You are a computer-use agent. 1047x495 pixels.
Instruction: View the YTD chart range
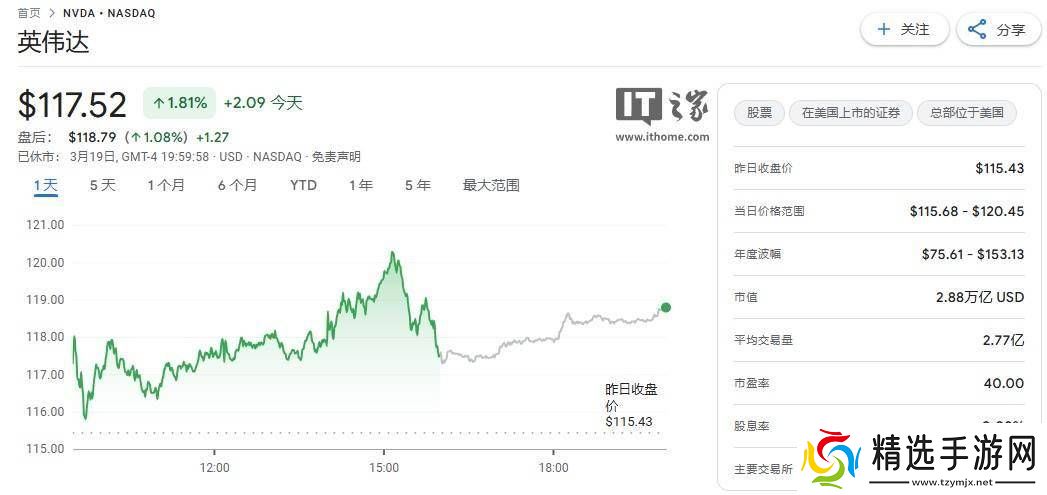click(303, 185)
